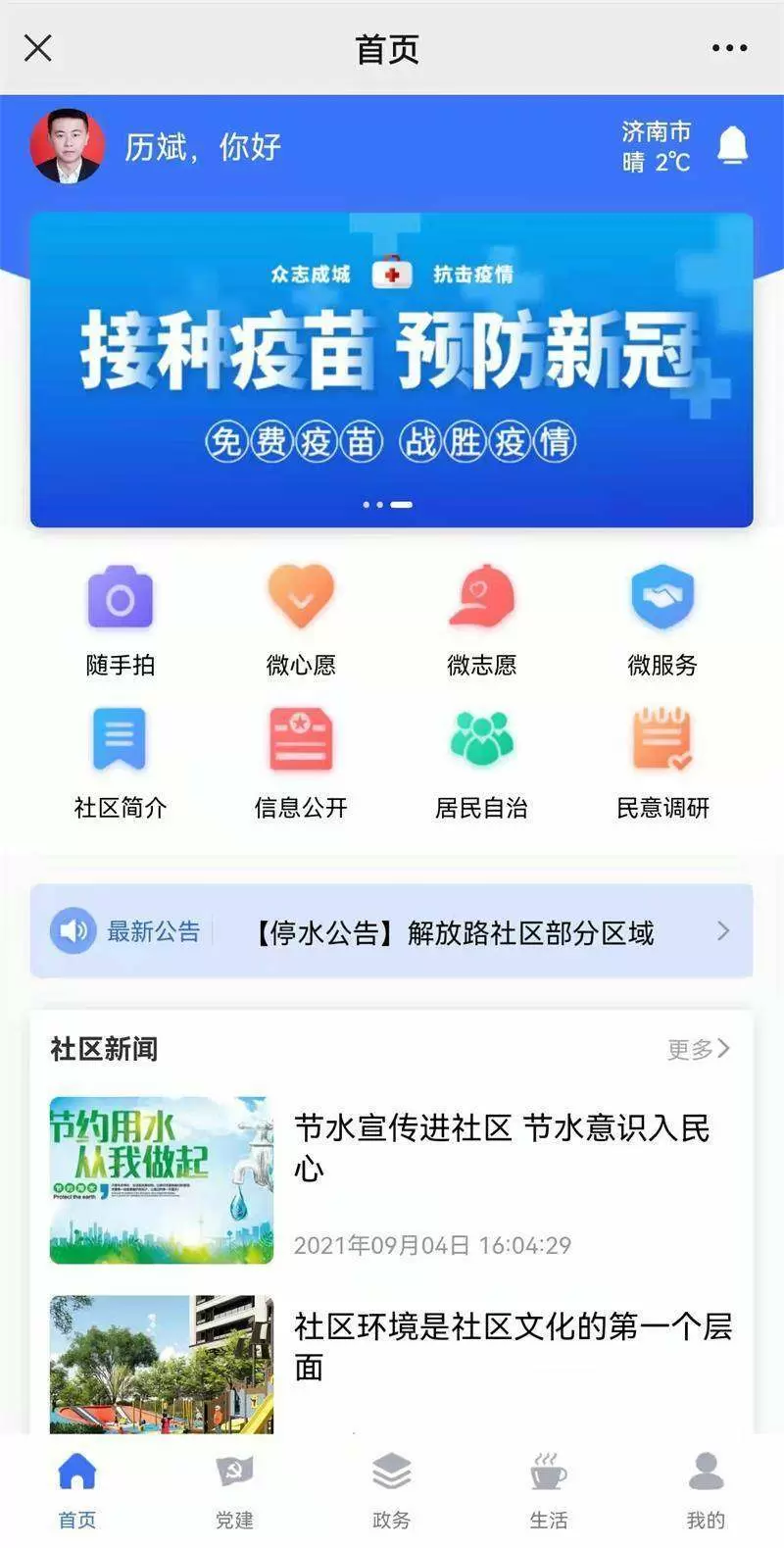Screen dimensions: 784x1548
Task: Open the notifications bell
Action: [x=732, y=146]
